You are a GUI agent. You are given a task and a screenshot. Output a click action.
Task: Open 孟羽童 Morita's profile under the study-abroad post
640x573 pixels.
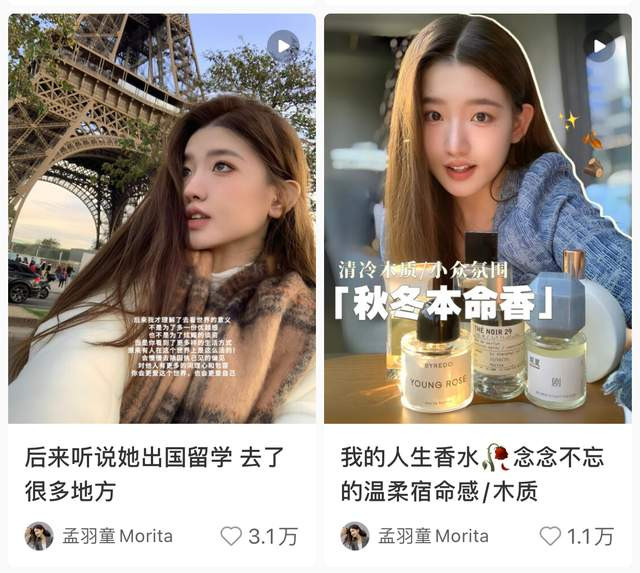pos(40,536)
